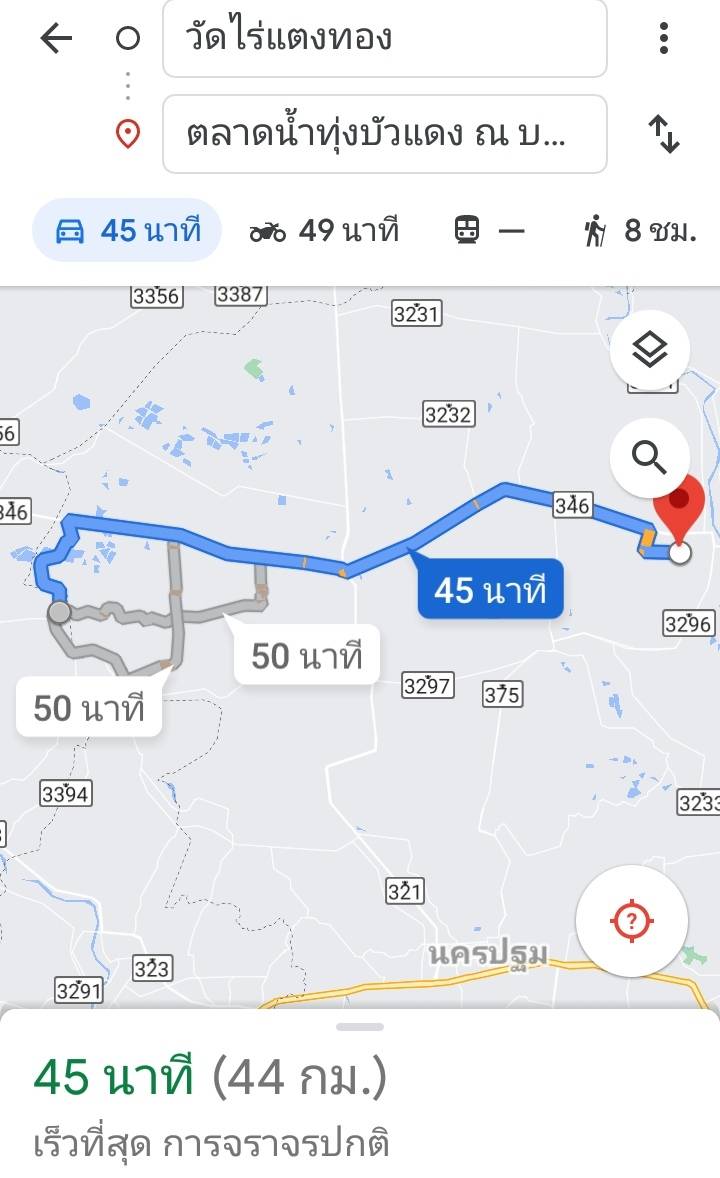Switch to walking mode 8 ชม.
This screenshot has width=720, height=1178.
640,231
